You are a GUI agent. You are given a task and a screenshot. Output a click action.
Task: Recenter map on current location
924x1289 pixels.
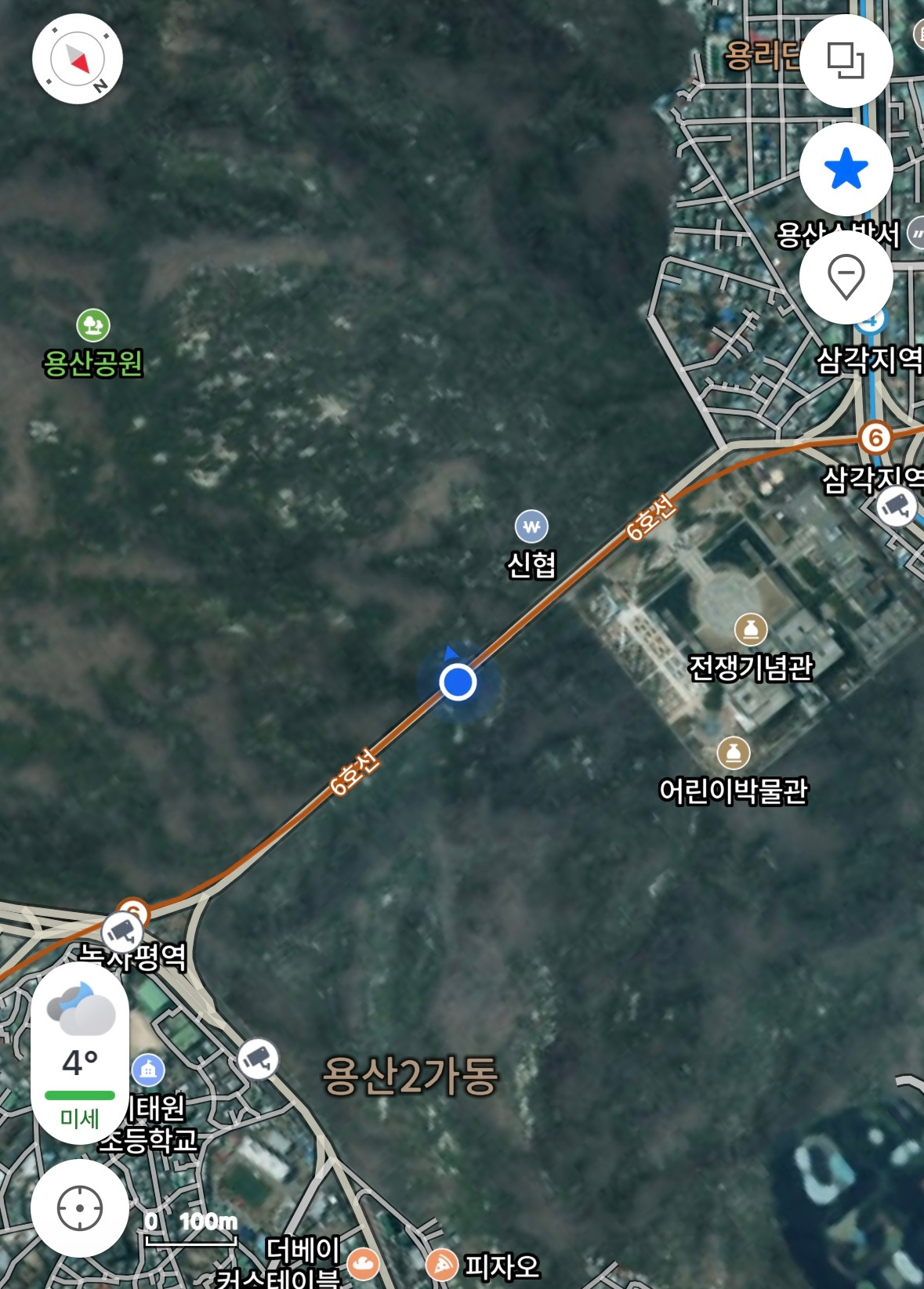[x=80, y=1208]
